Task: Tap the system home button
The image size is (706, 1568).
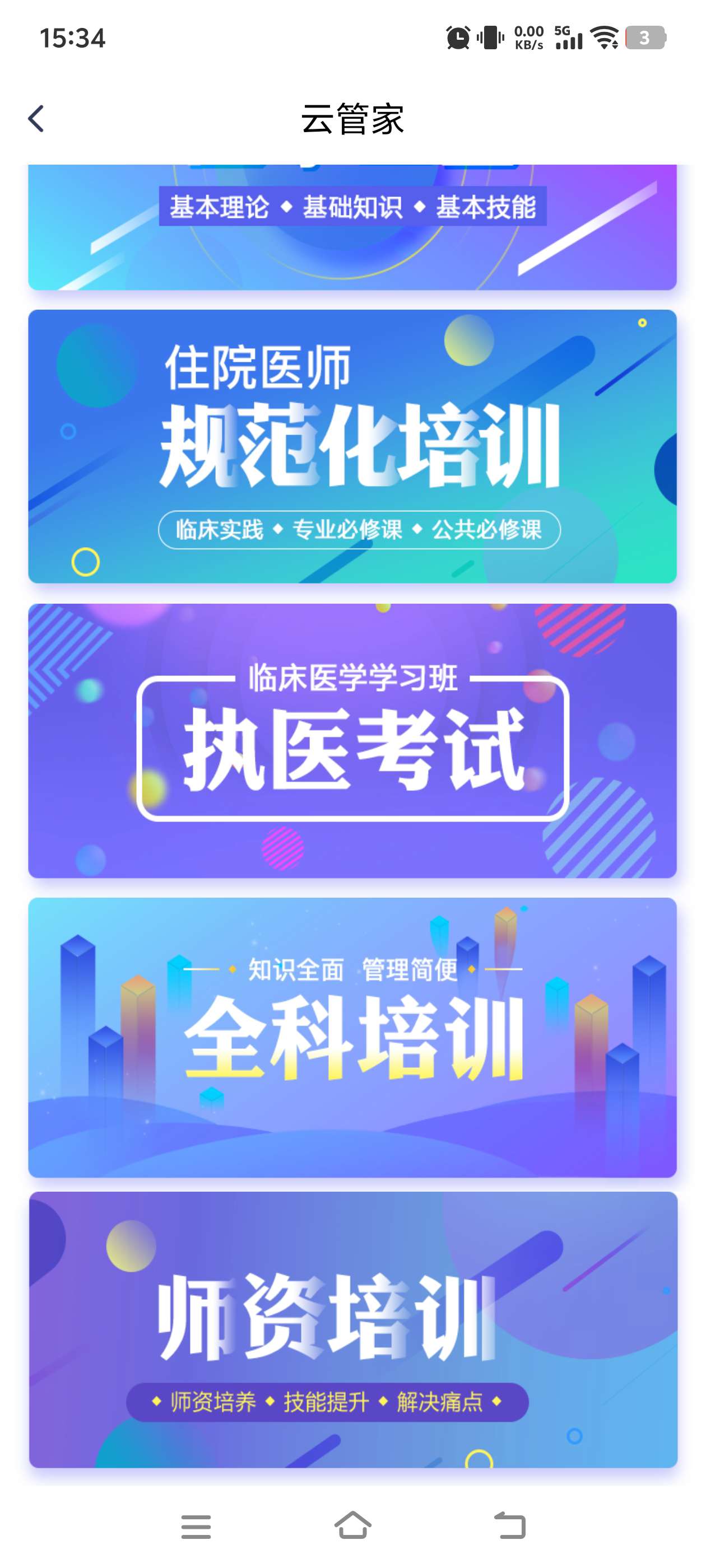Action: pos(352,1525)
